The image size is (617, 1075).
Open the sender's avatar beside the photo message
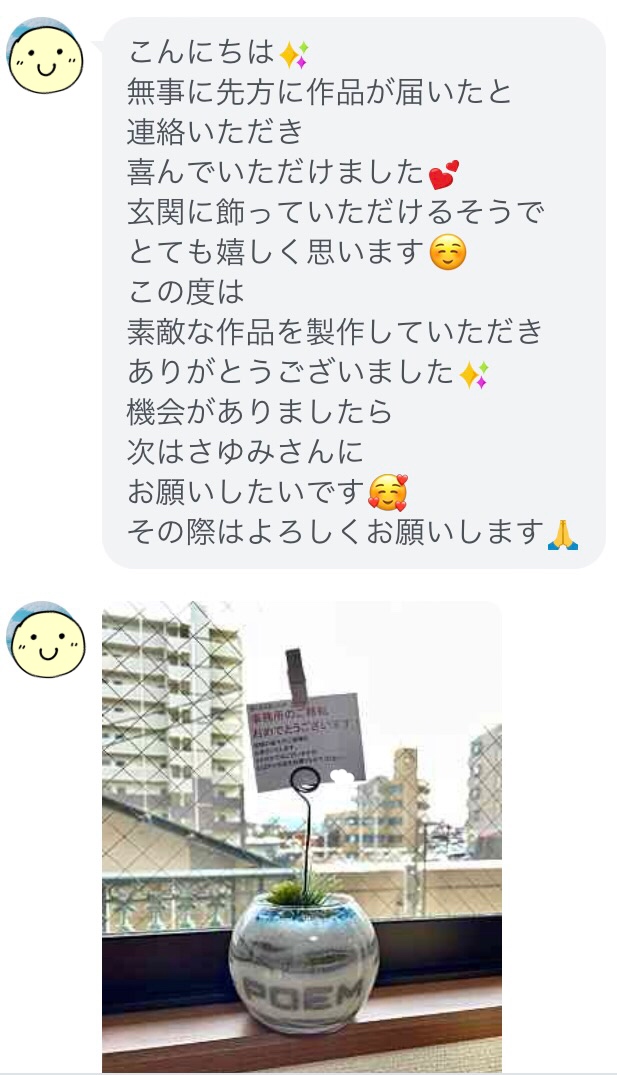click(x=45, y=640)
